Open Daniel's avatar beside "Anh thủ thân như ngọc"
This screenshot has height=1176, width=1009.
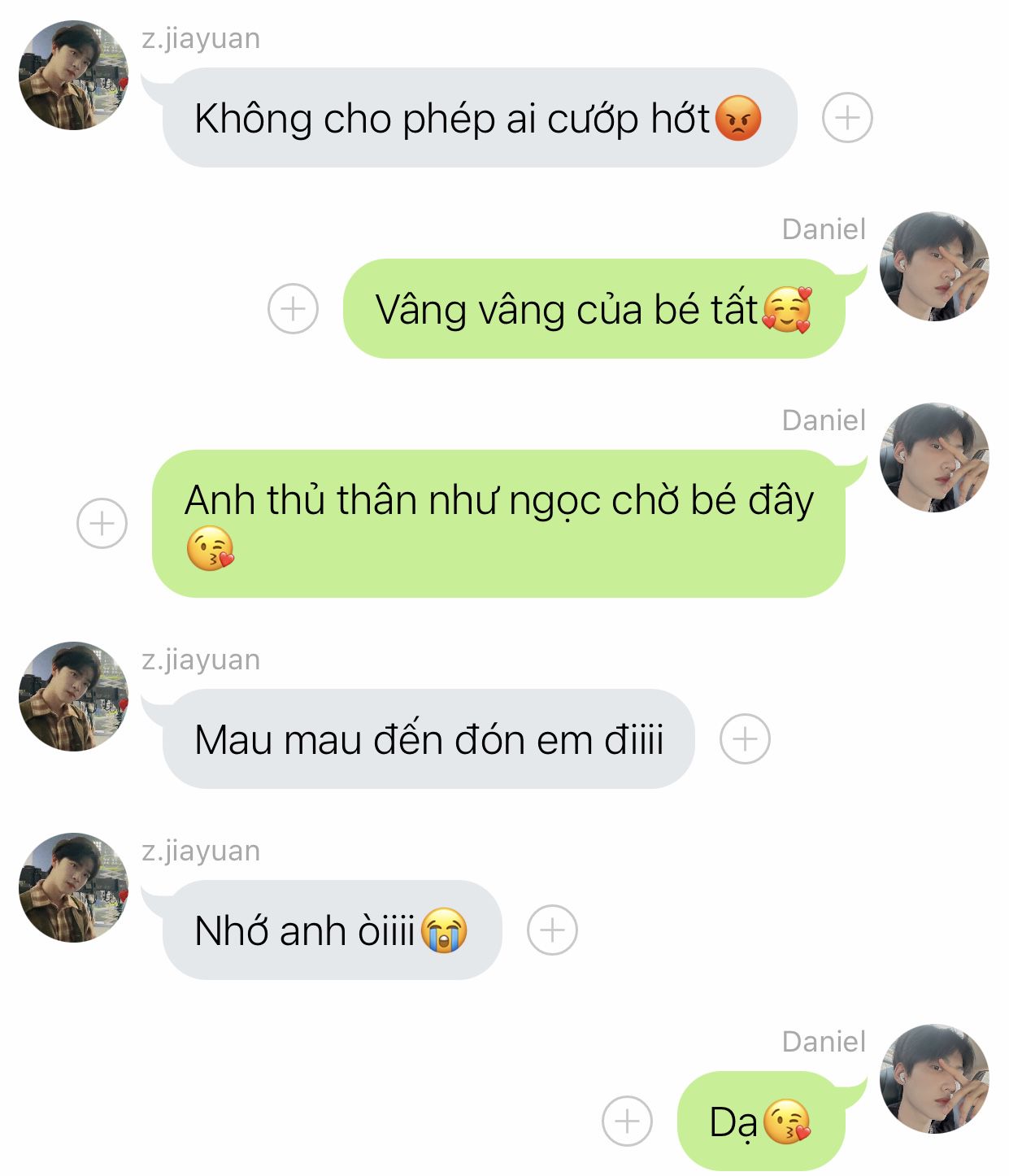[934, 458]
